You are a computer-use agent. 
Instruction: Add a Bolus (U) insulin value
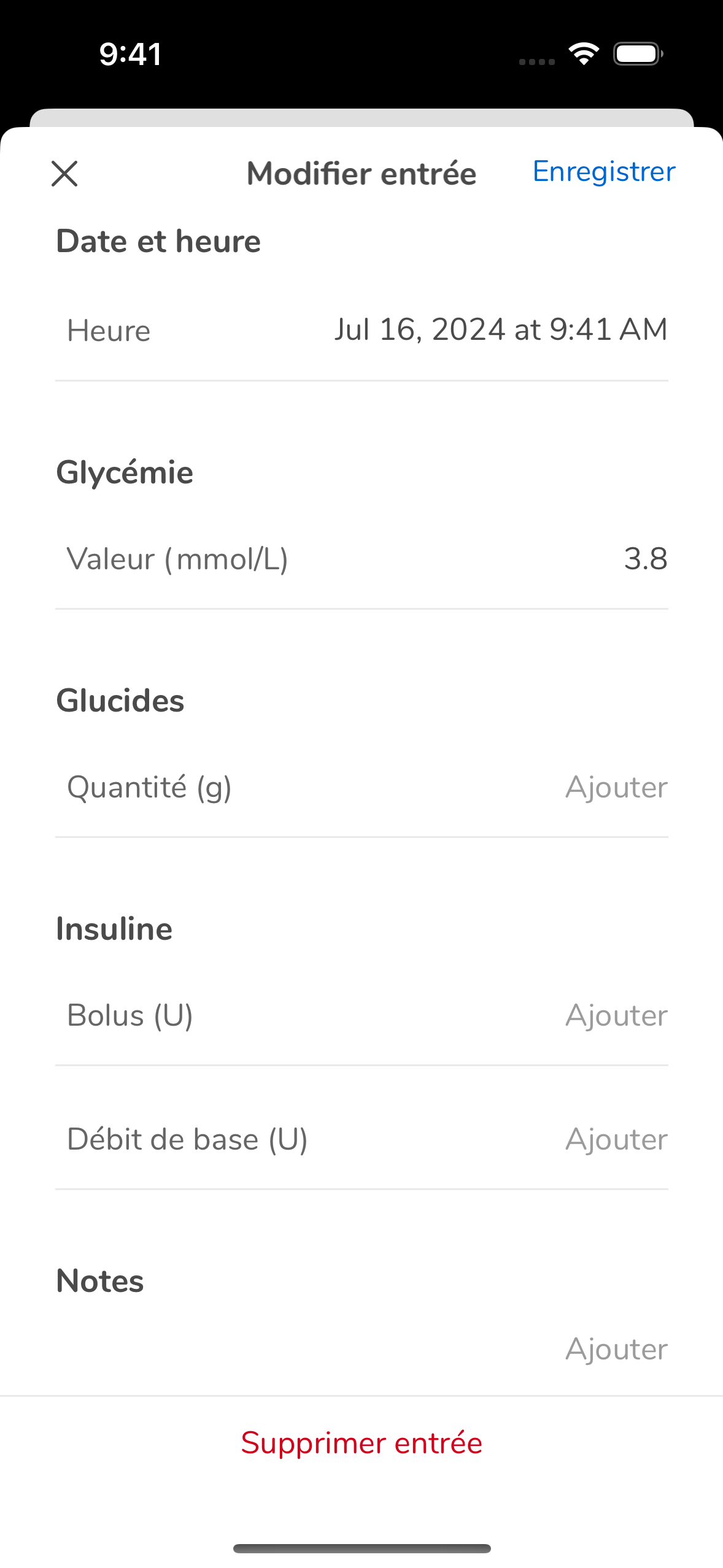[616, 1015]
